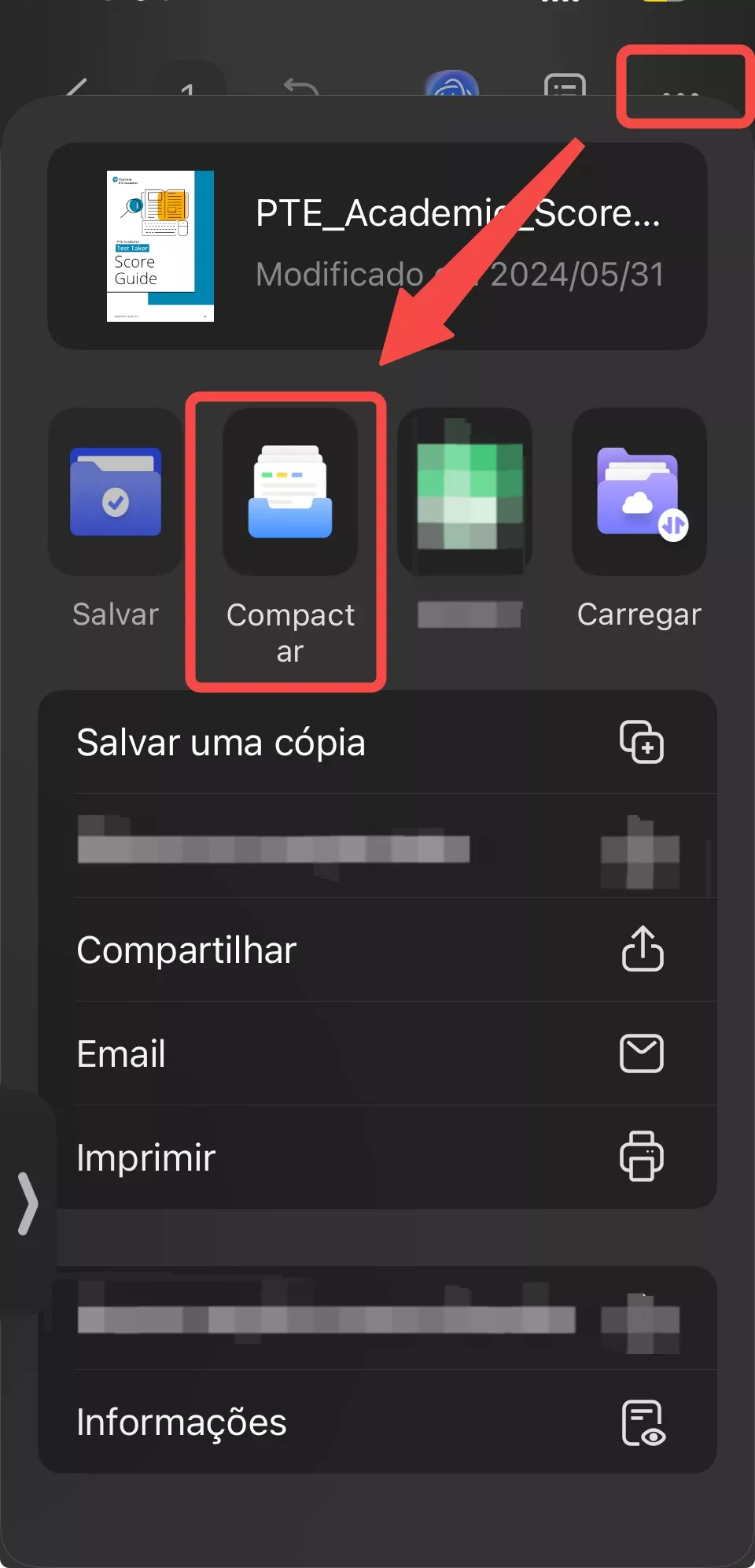Choose Compartilhar from the menu
This screenshot has height=1568, width=755.
coord(186,950)
